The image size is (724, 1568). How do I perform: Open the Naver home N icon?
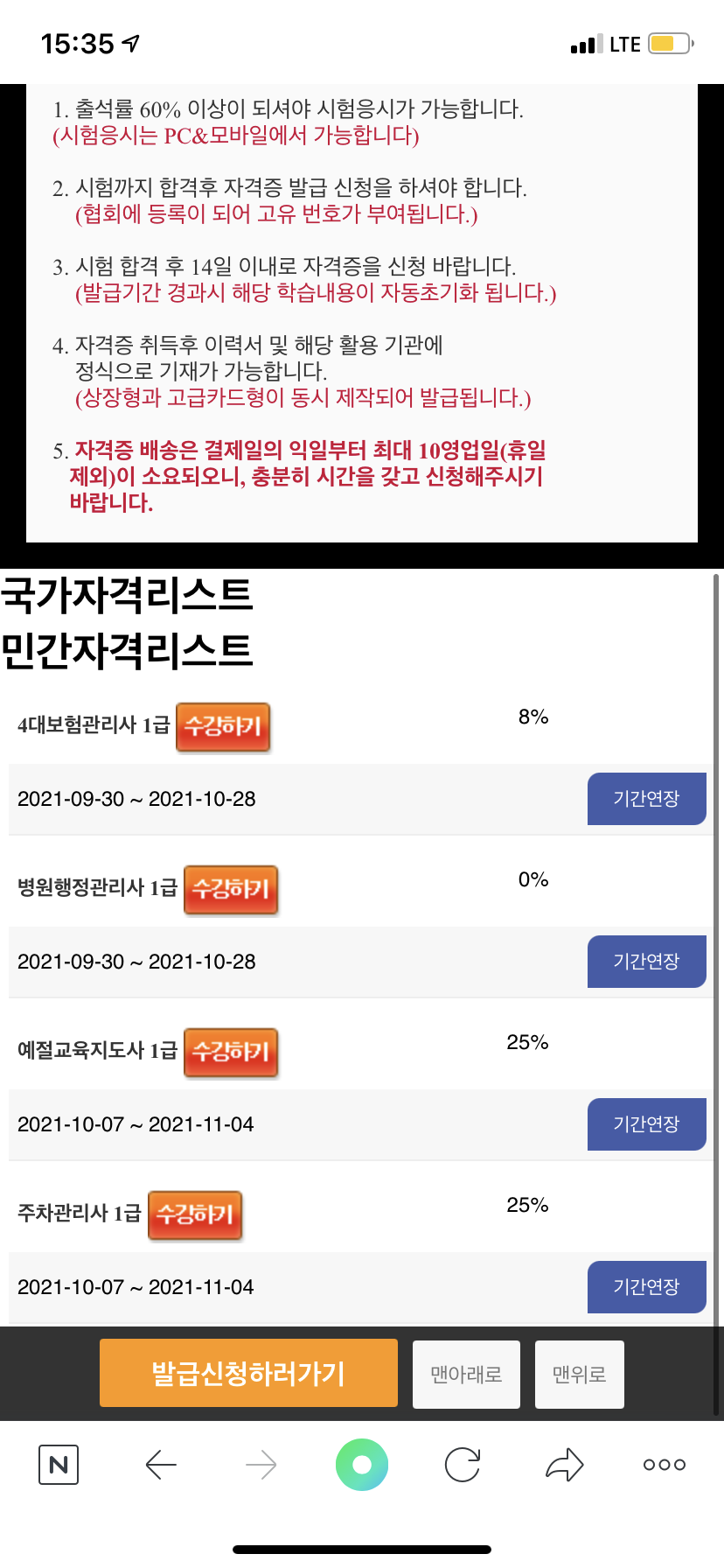point(59,1465)
